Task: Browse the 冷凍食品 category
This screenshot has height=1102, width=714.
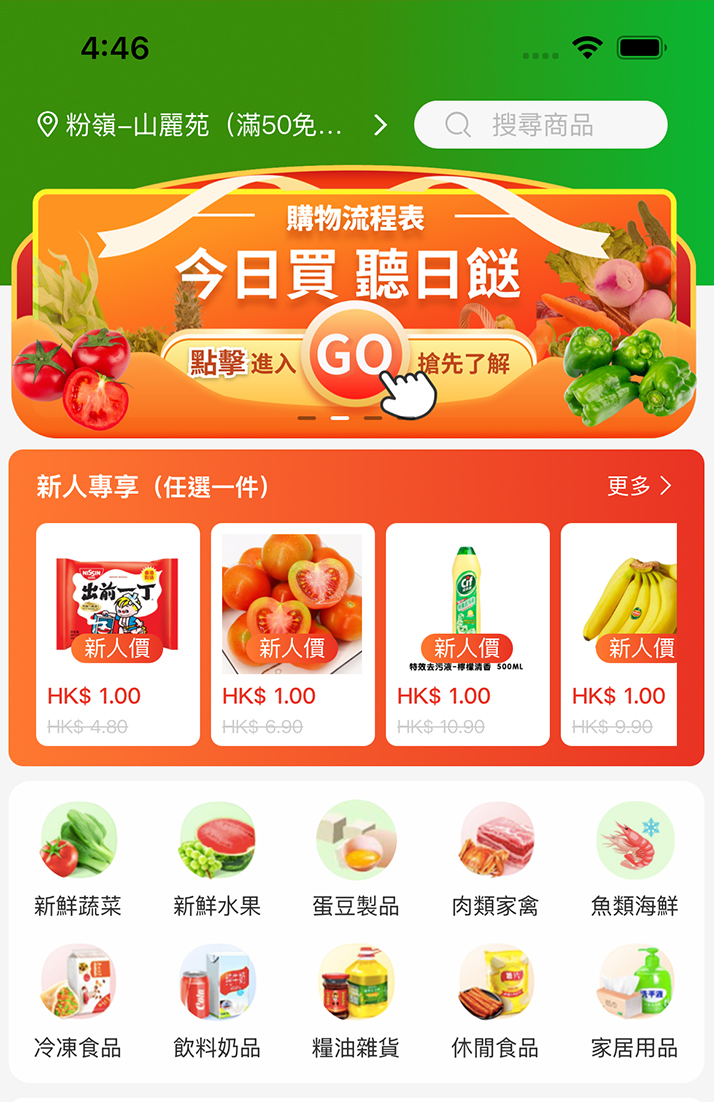Action: point(78,1002)
